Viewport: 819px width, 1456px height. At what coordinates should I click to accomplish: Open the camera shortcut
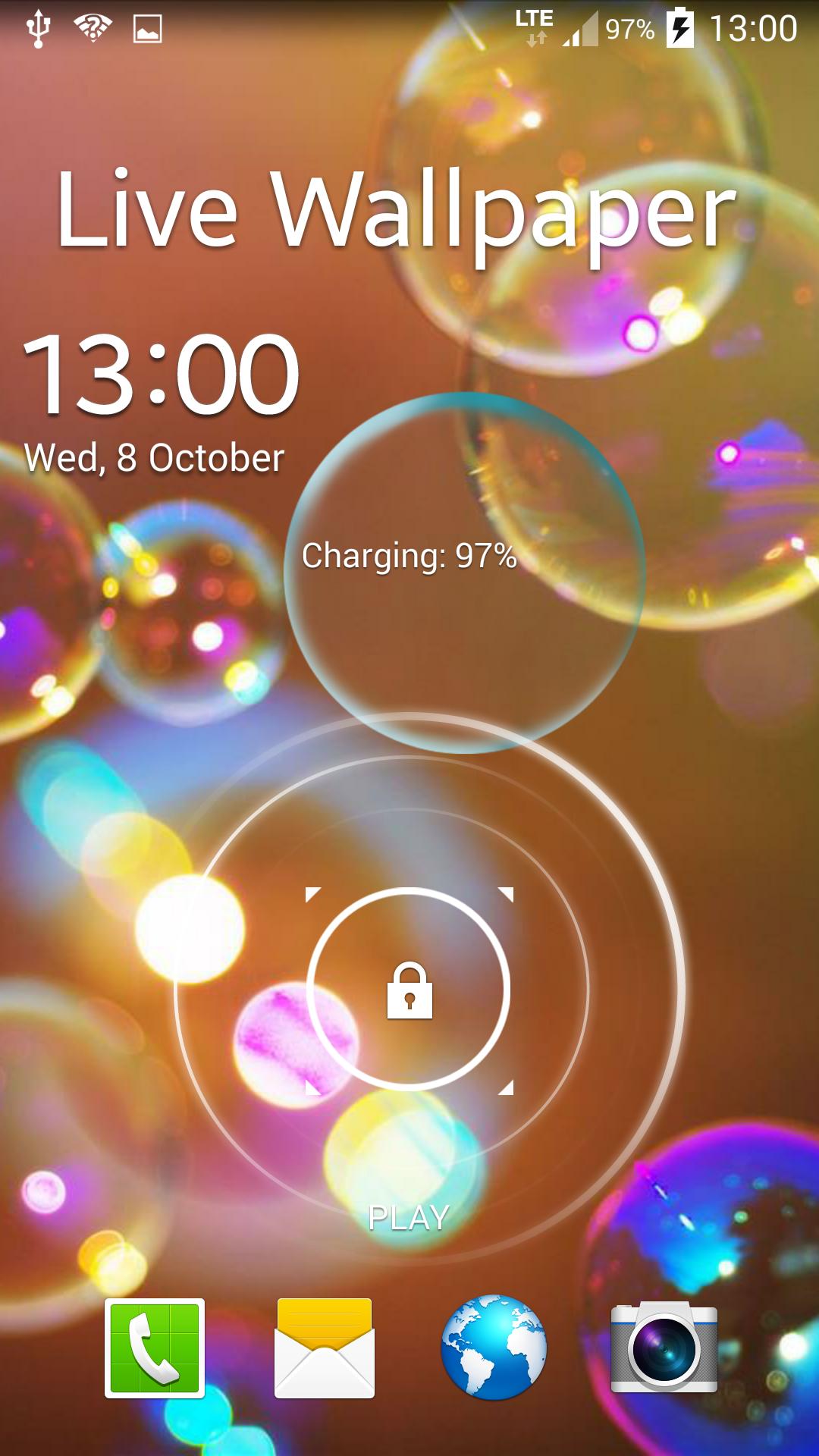664,1348
